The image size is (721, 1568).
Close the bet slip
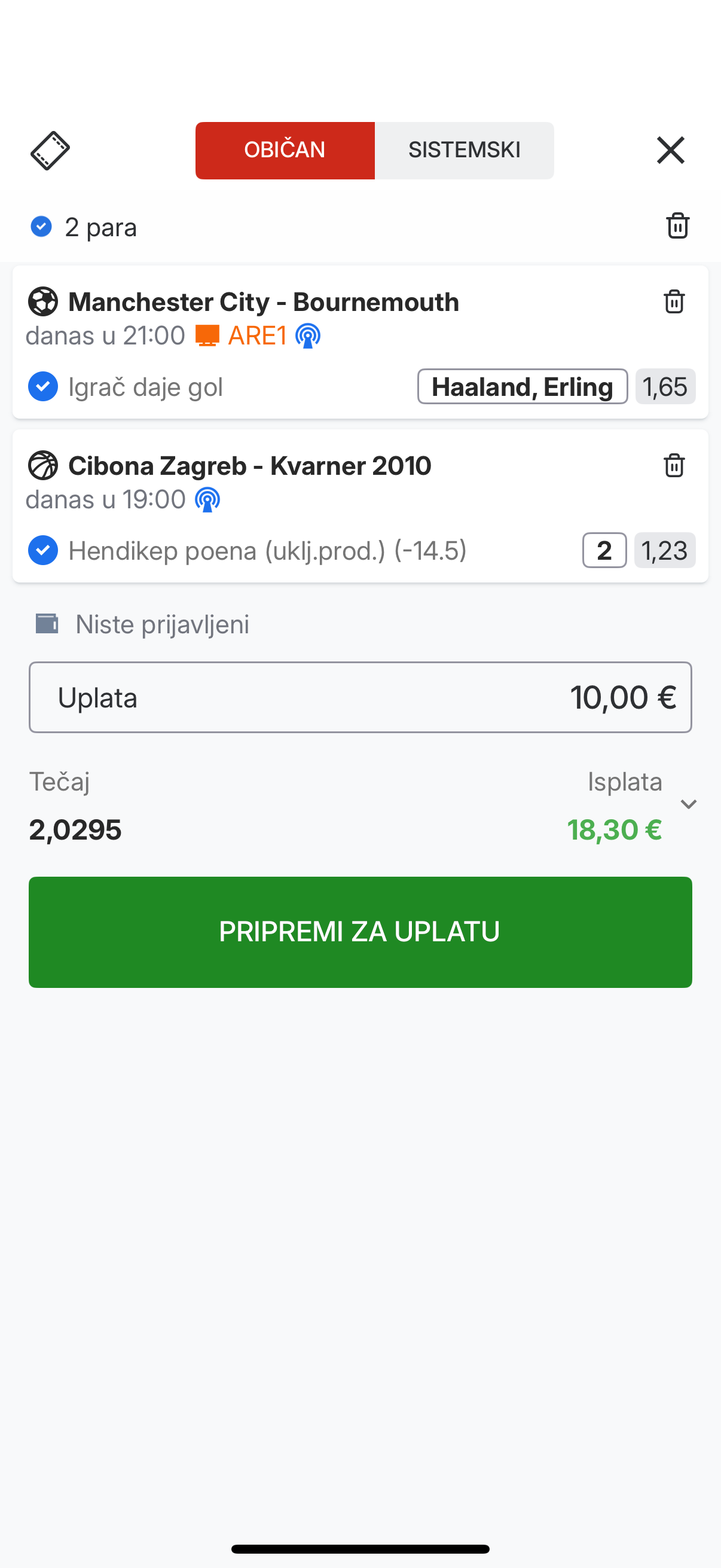(x=671, y=150)
